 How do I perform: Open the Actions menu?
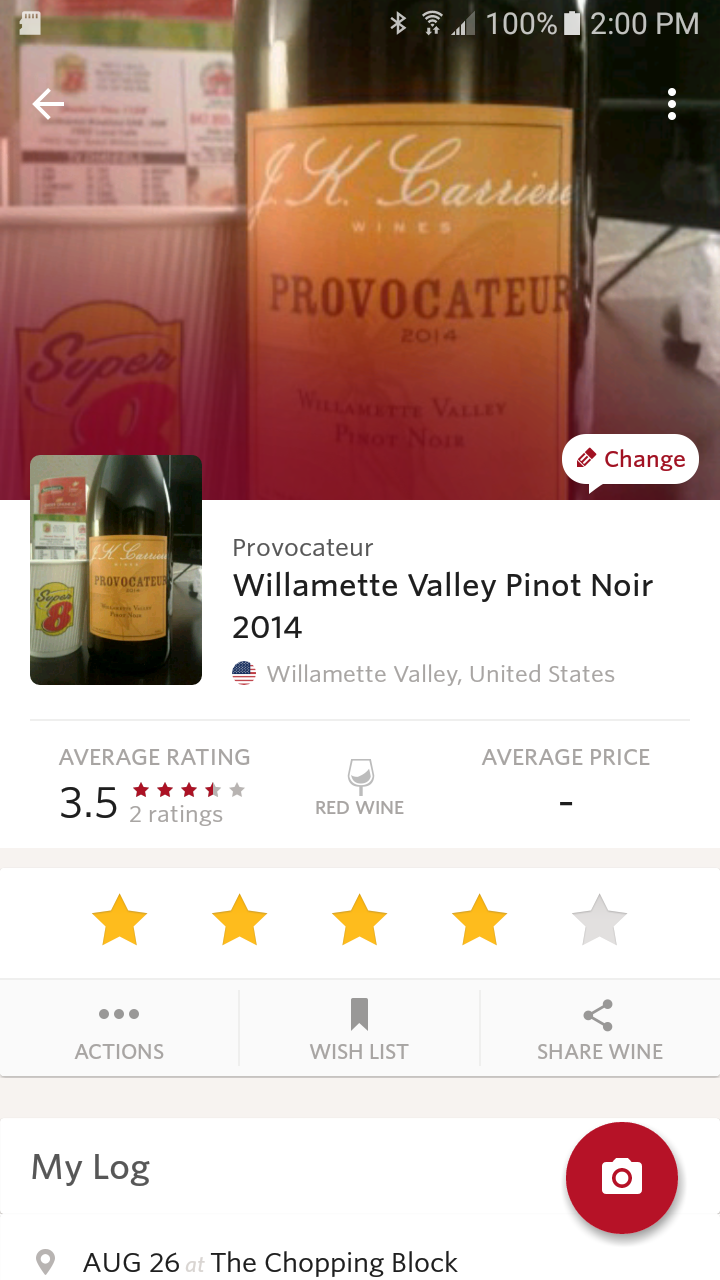[x=119, y=1030]
